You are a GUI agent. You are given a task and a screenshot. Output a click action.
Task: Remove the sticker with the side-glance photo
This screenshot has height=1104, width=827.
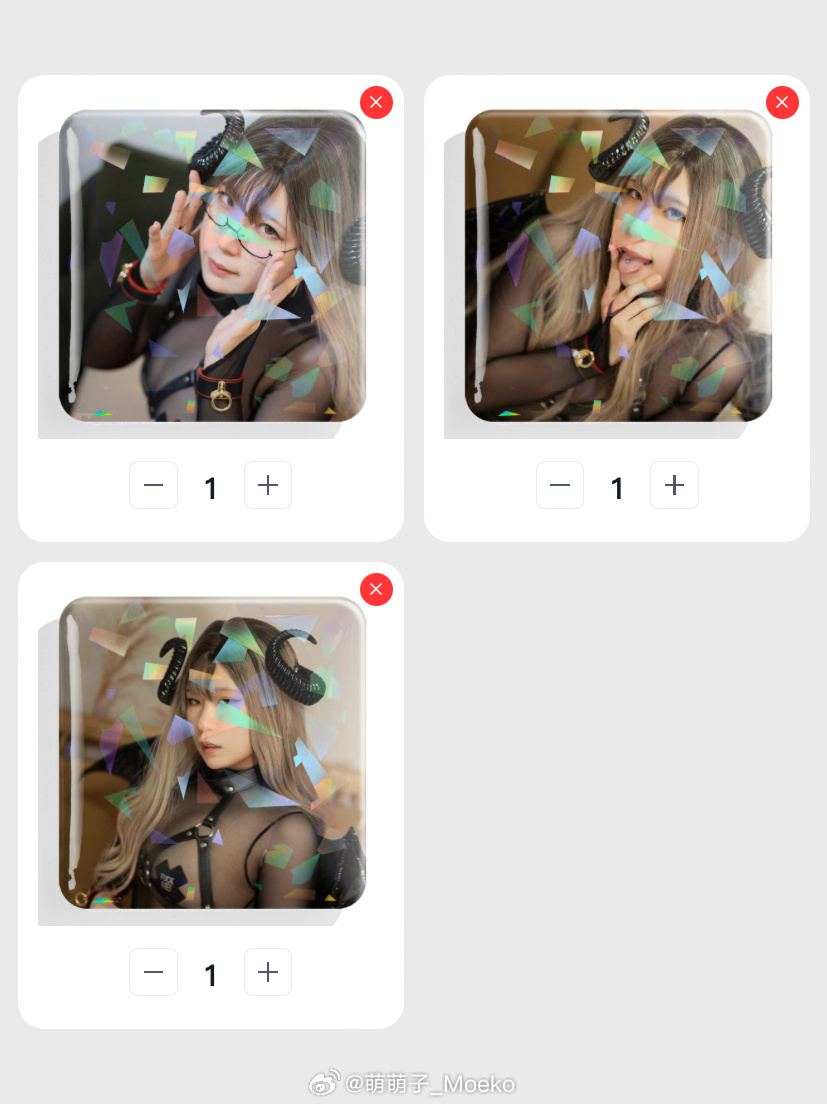pyautogui.click(x=376, y=589)
